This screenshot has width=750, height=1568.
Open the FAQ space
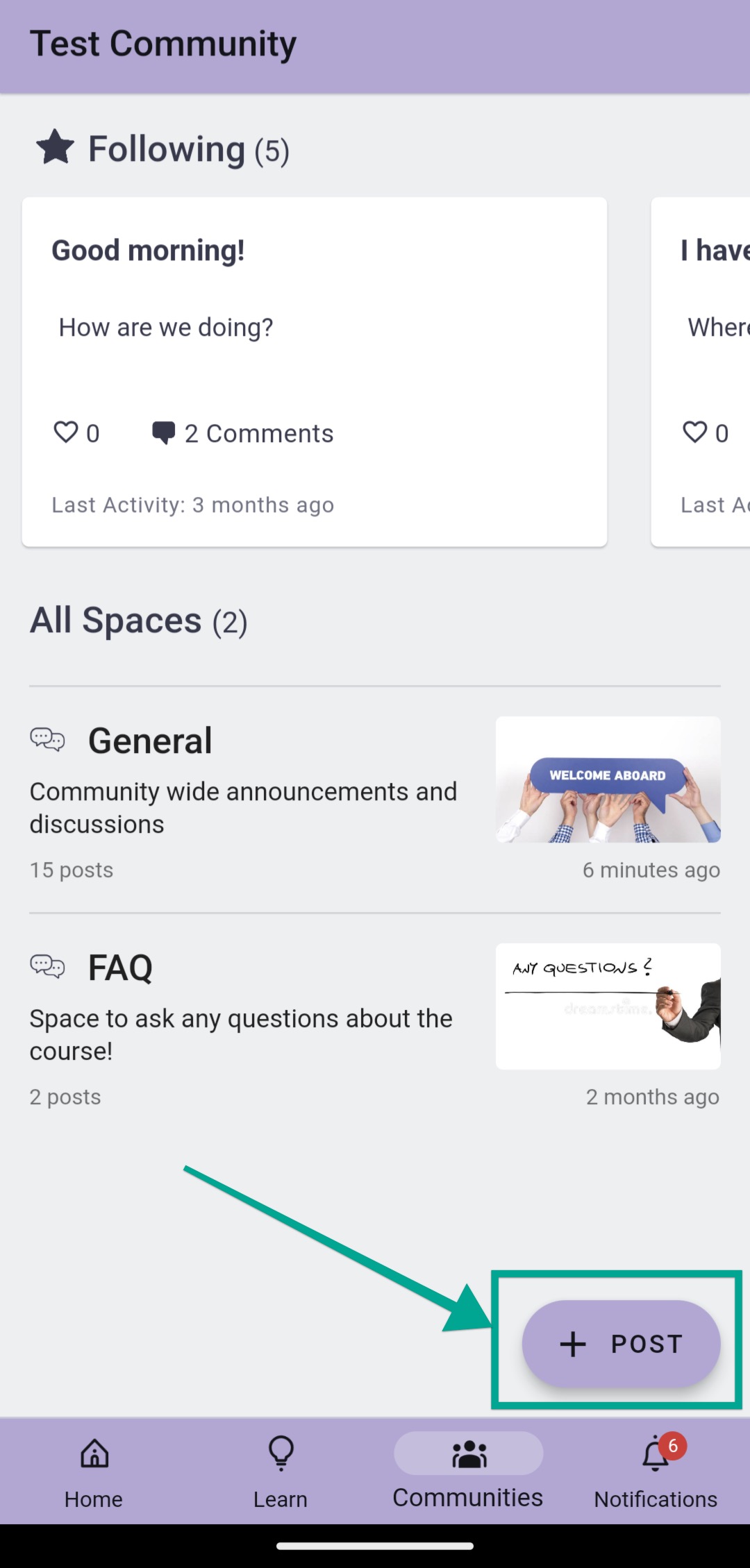coord(375,1027)
